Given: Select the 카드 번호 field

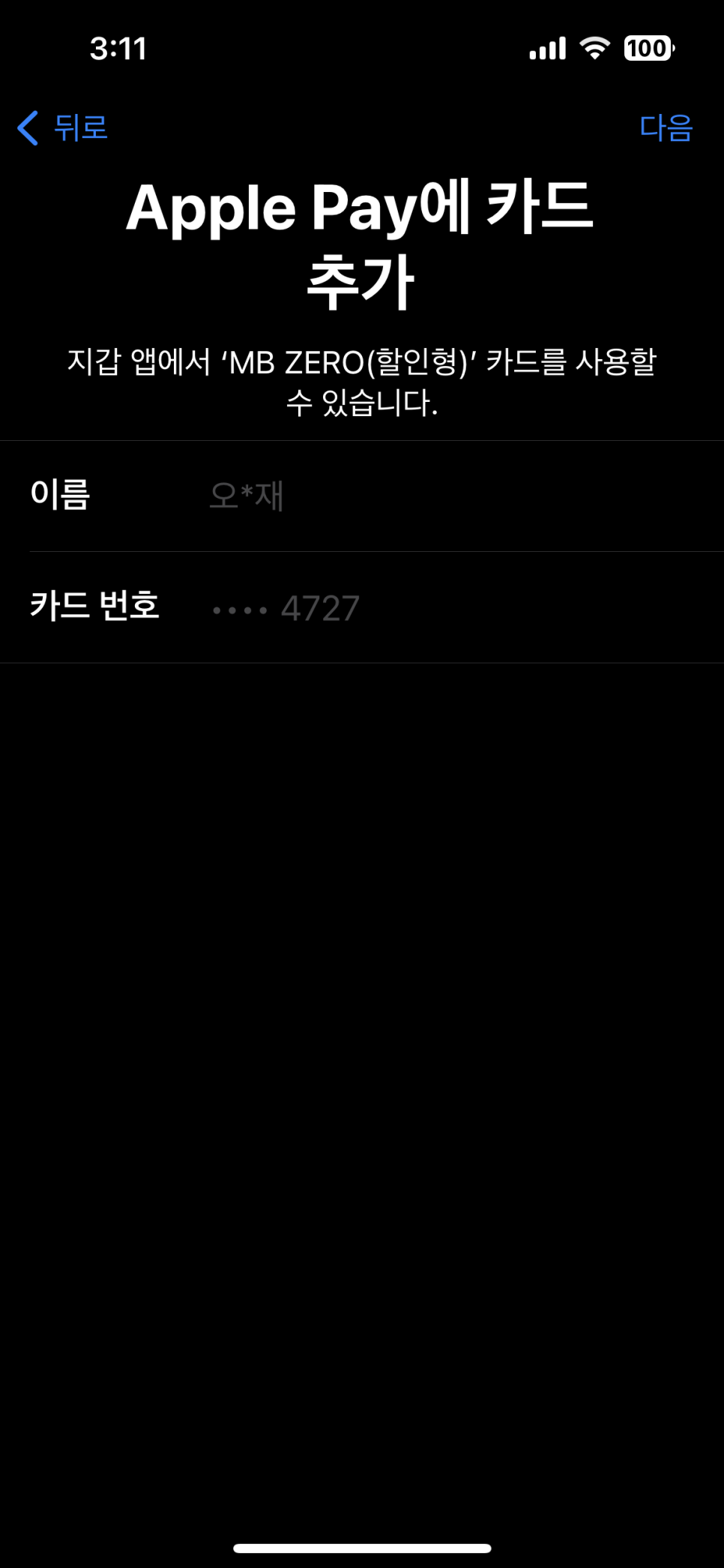Looking at the screenshot, I should (362, 607).
